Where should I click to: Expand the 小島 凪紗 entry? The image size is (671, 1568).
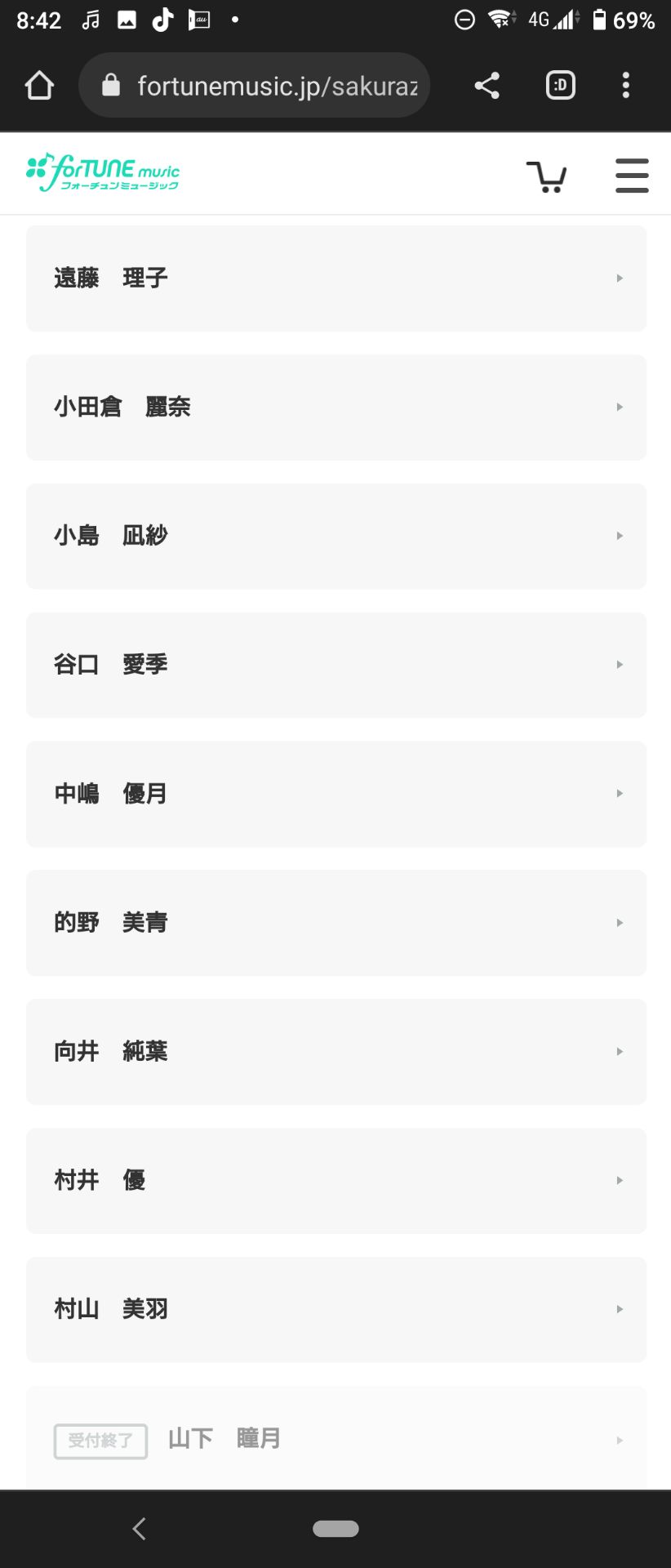coord(335,536)
